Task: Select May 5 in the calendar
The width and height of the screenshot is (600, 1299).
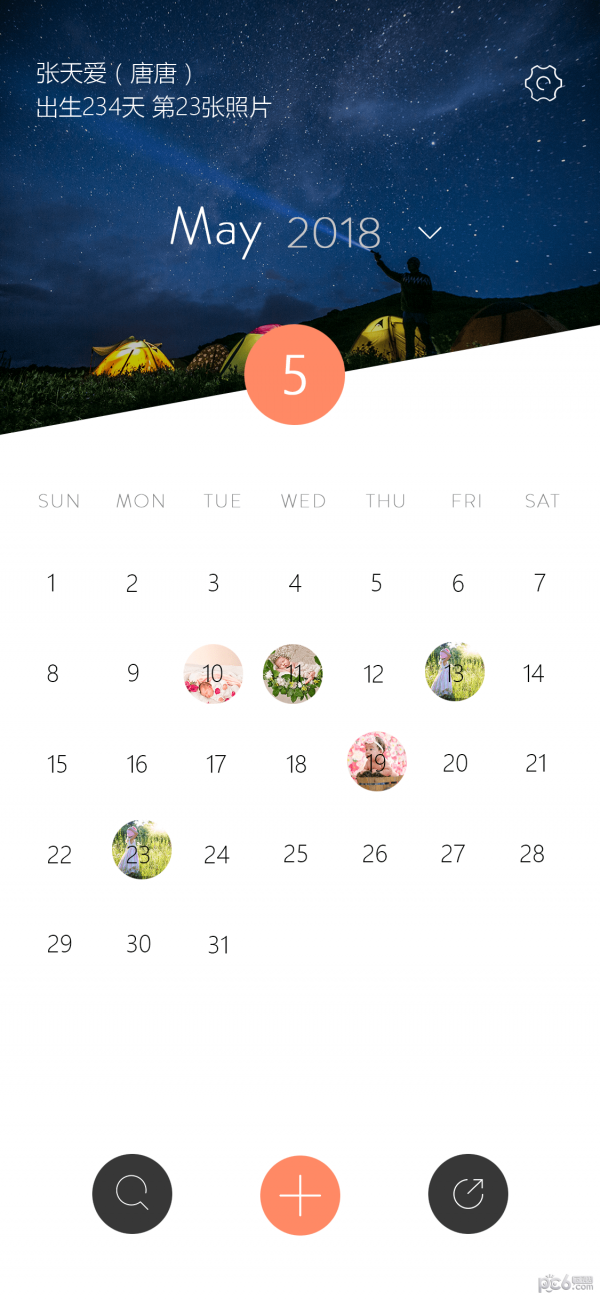Action: (x=376, y=583)
